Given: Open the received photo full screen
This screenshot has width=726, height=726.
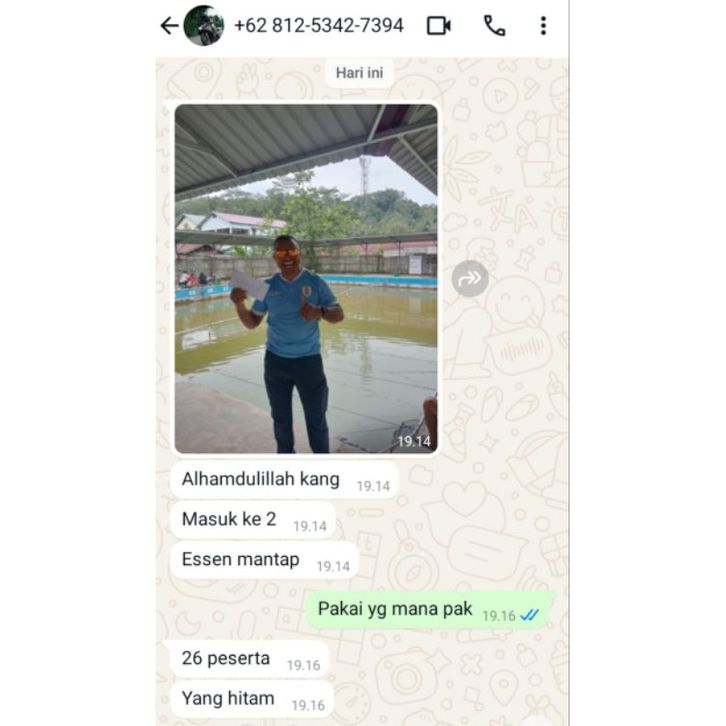Looking at the screenshot, I should (x=306, y=278).
